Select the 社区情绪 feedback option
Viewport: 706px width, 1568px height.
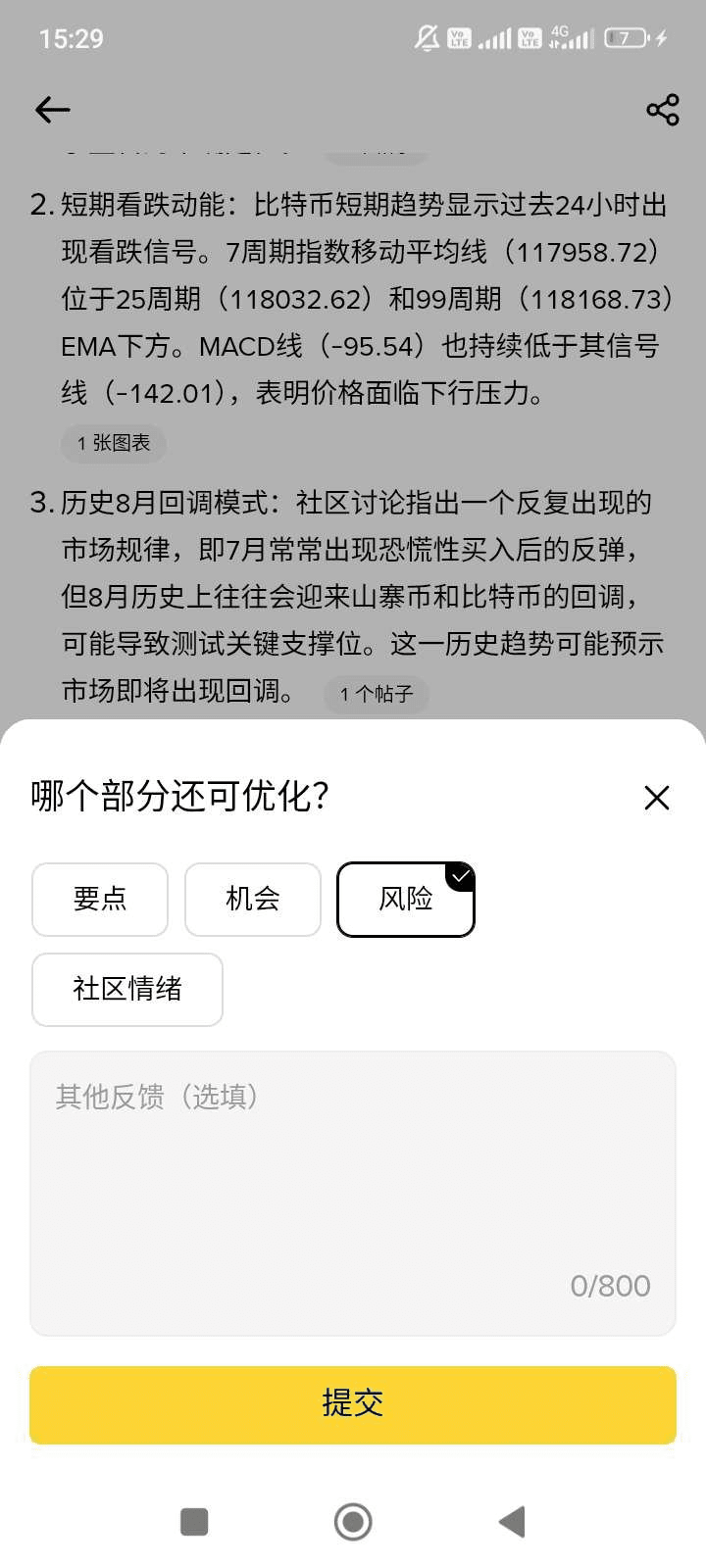[126, 989]
